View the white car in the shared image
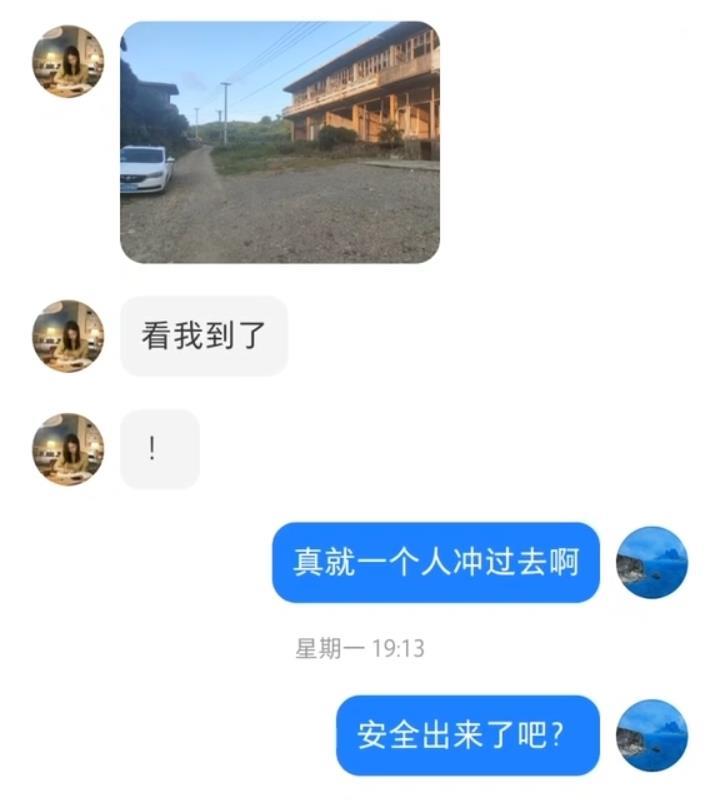This screenshot has height=803, width=720. tap(150, 168)
